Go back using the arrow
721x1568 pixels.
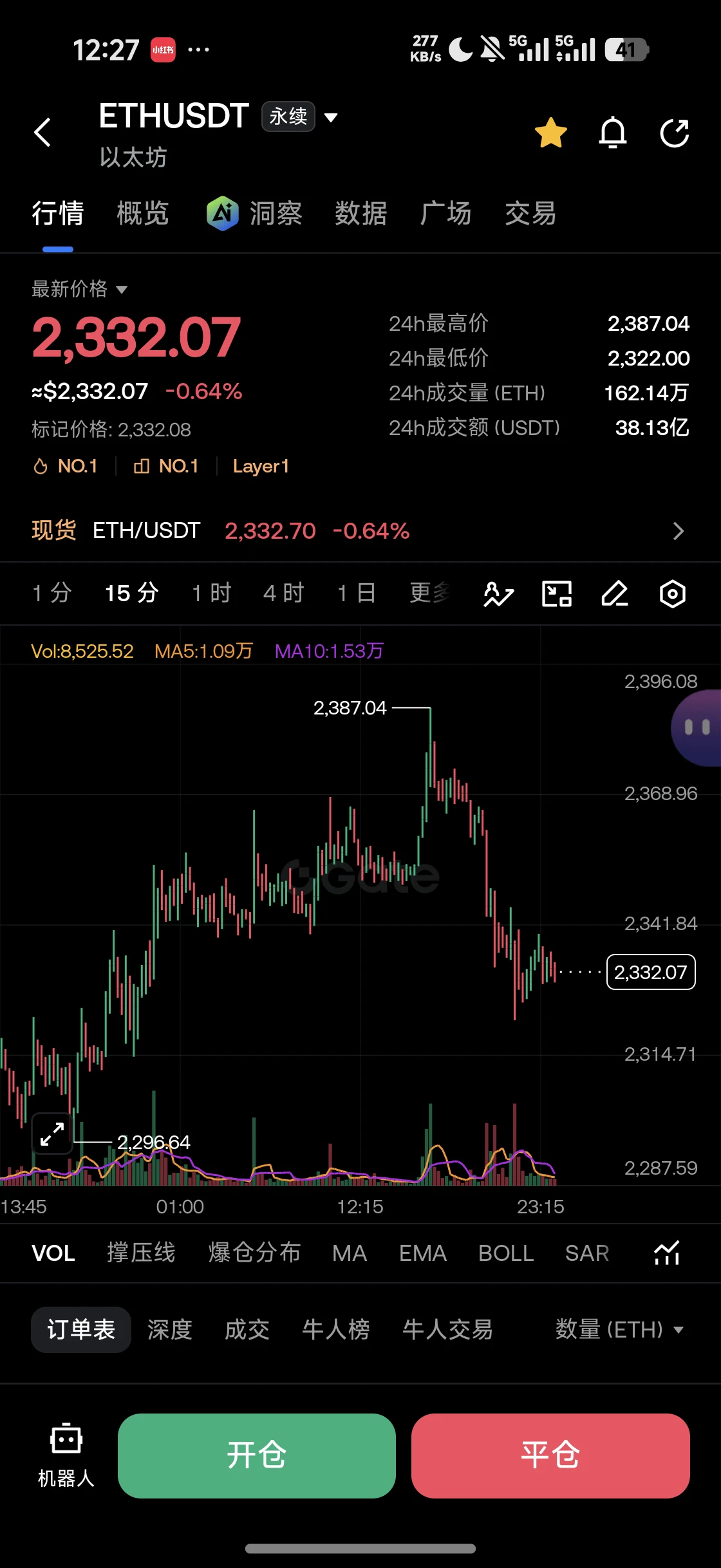click(x=42, y=133)
